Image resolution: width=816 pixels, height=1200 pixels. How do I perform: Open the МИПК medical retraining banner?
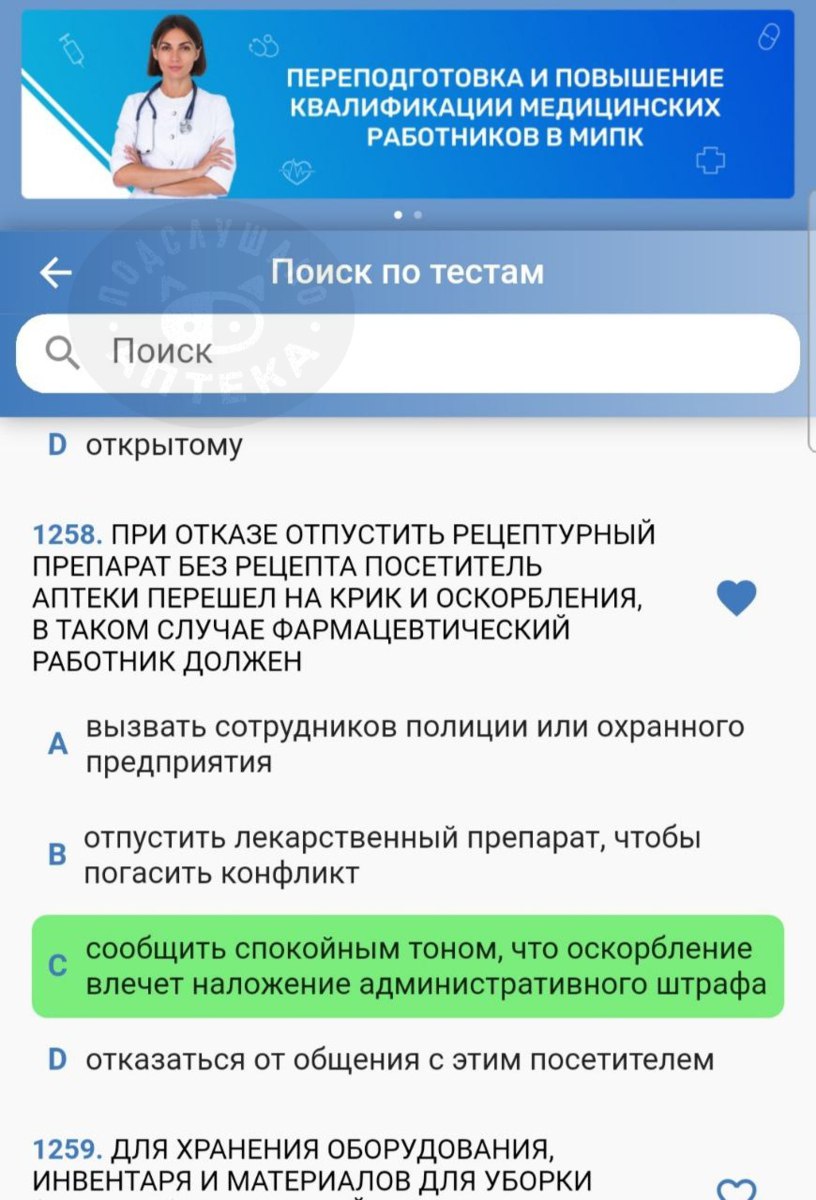(408, 104)
